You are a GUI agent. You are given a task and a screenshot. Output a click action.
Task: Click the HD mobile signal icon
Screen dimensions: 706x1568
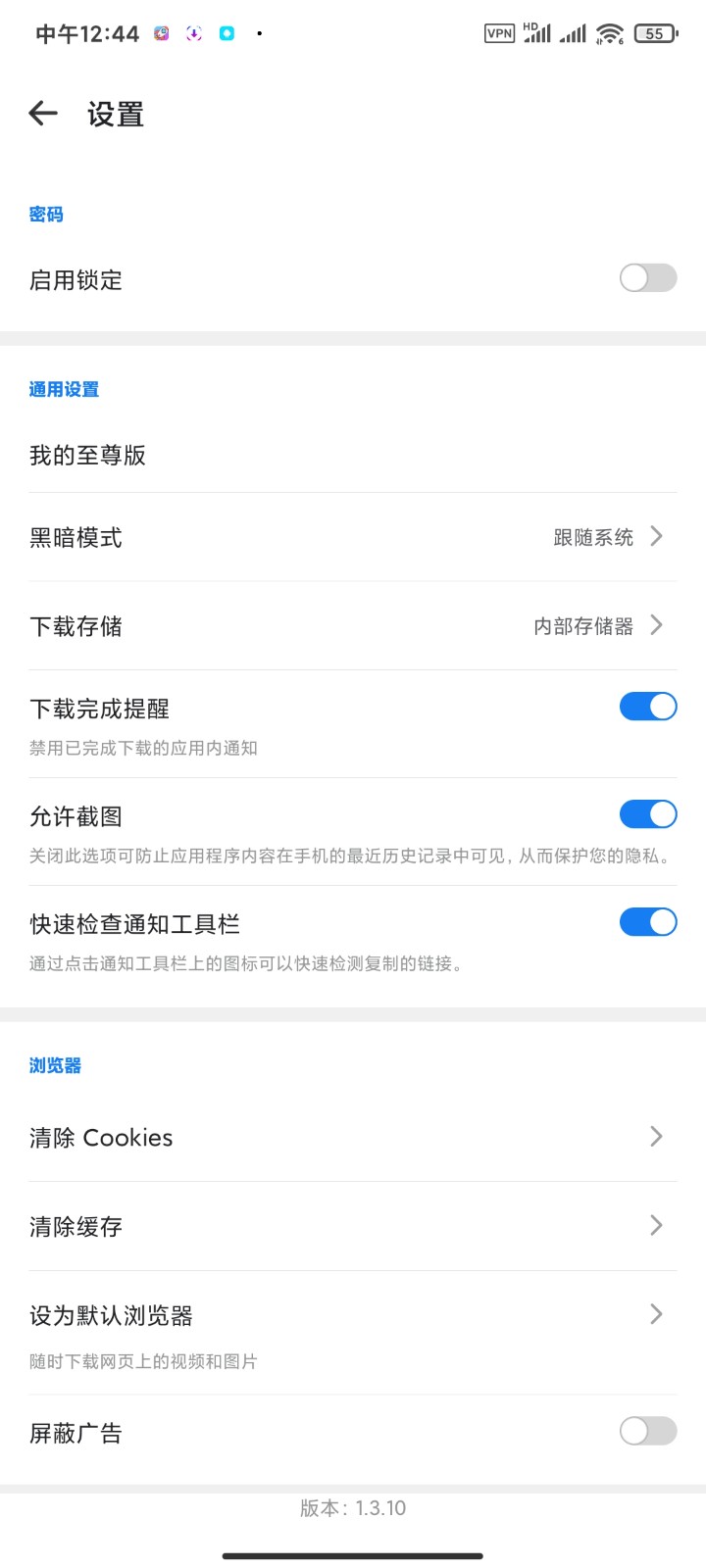point(534,32)
